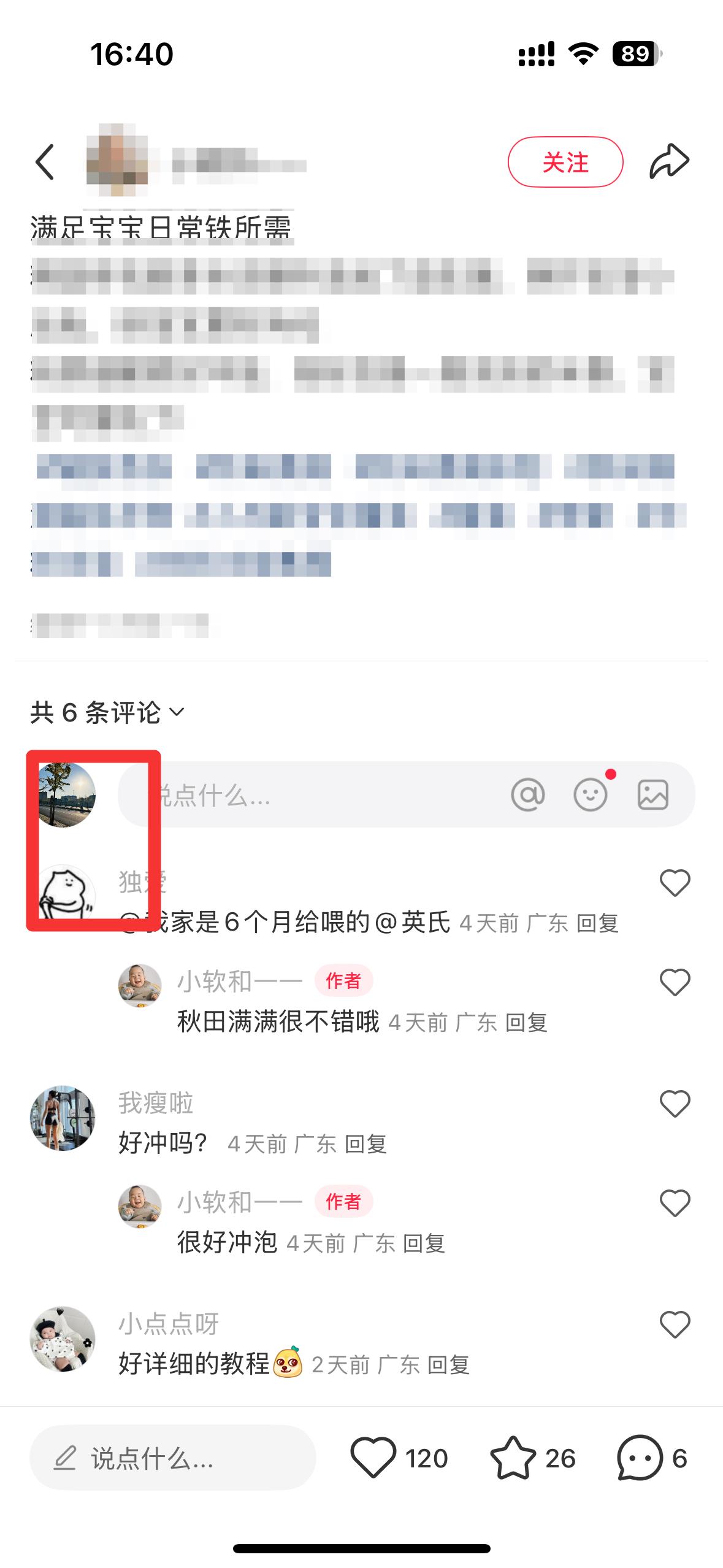Open 小点点呀's profile avatar
The image size is (723, 1568).
tap(63, 1339)
